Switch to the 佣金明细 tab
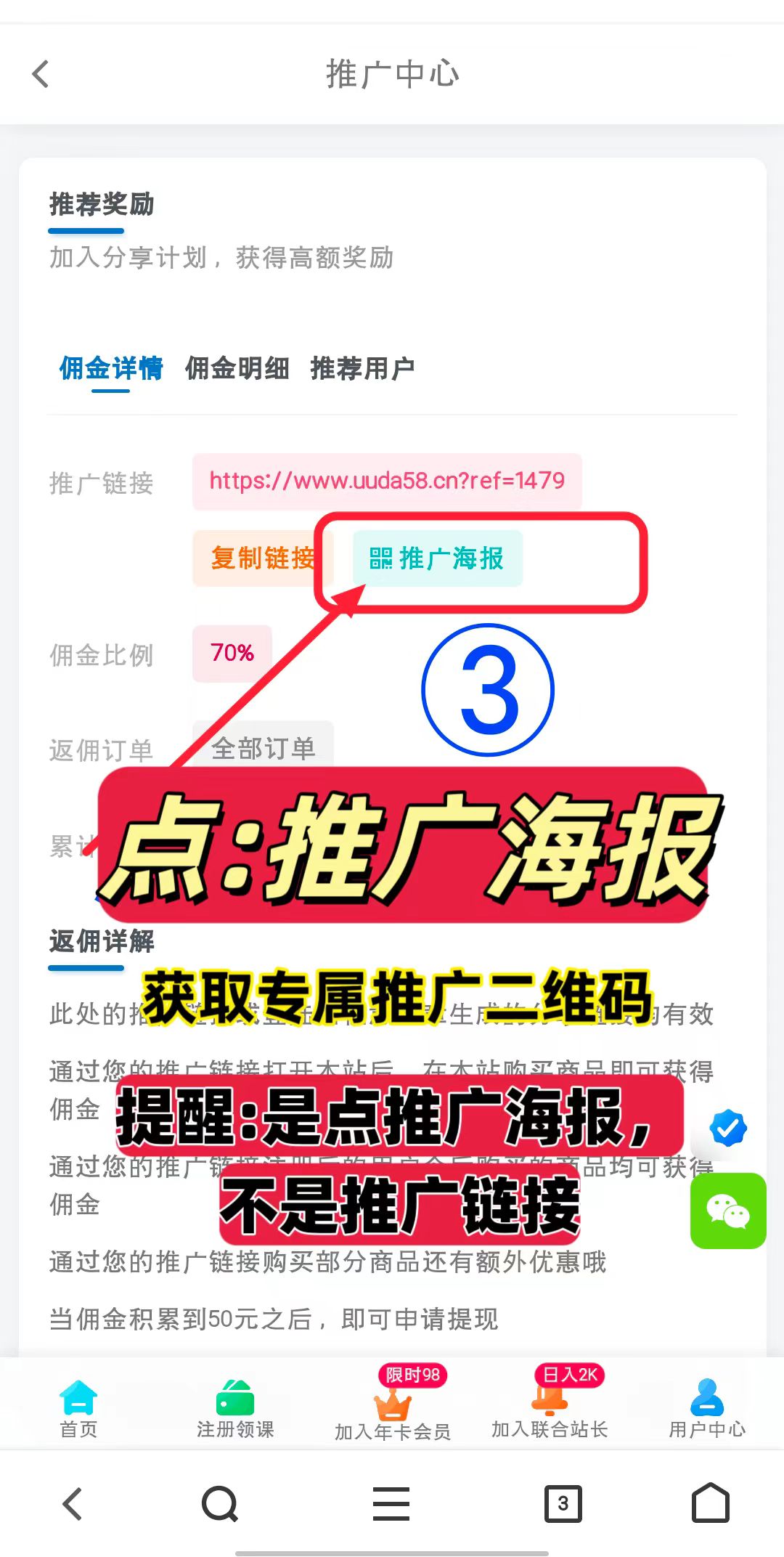 point(237,368)
